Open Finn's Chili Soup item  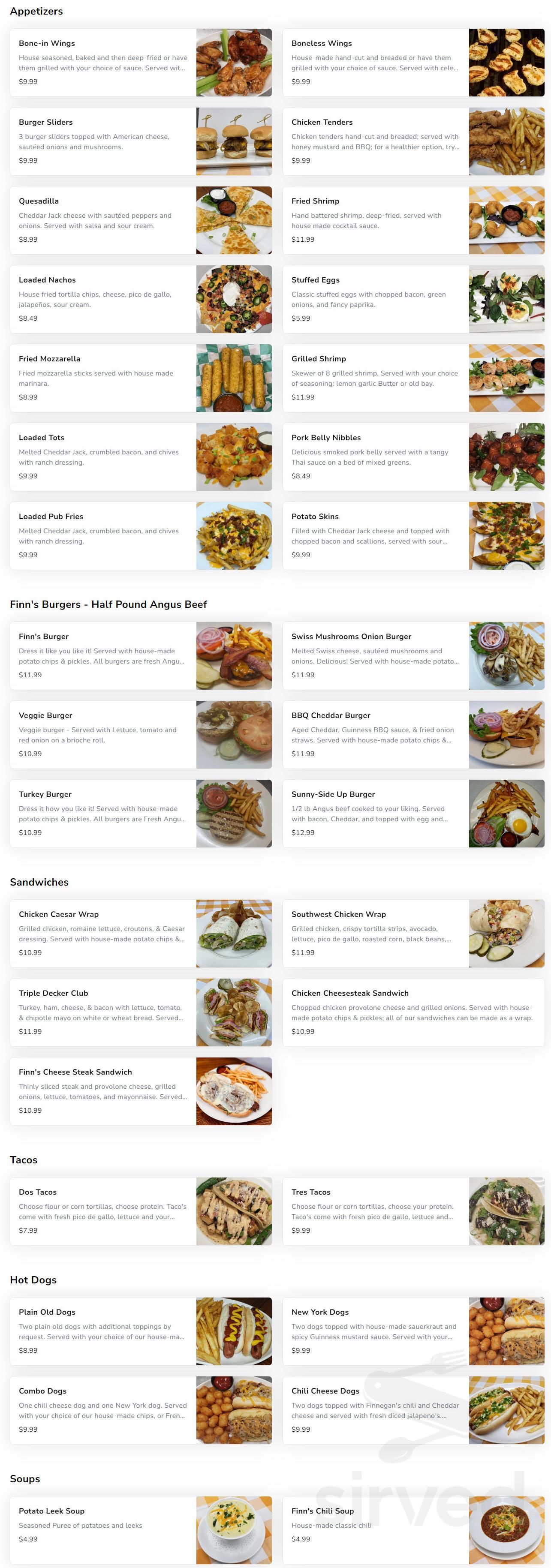pos(413,1530)
